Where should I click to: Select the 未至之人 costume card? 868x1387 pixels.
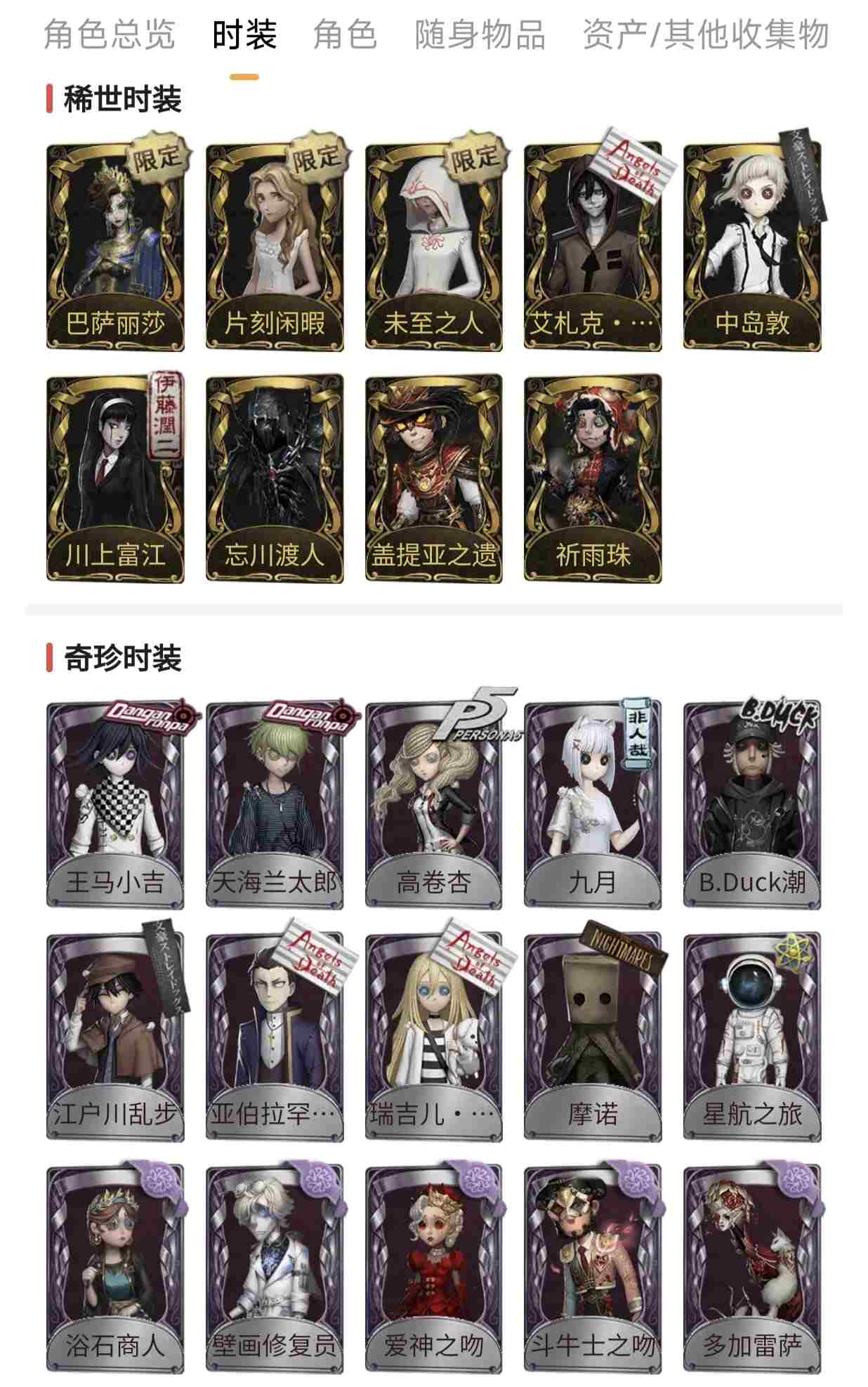coord(433,247)
